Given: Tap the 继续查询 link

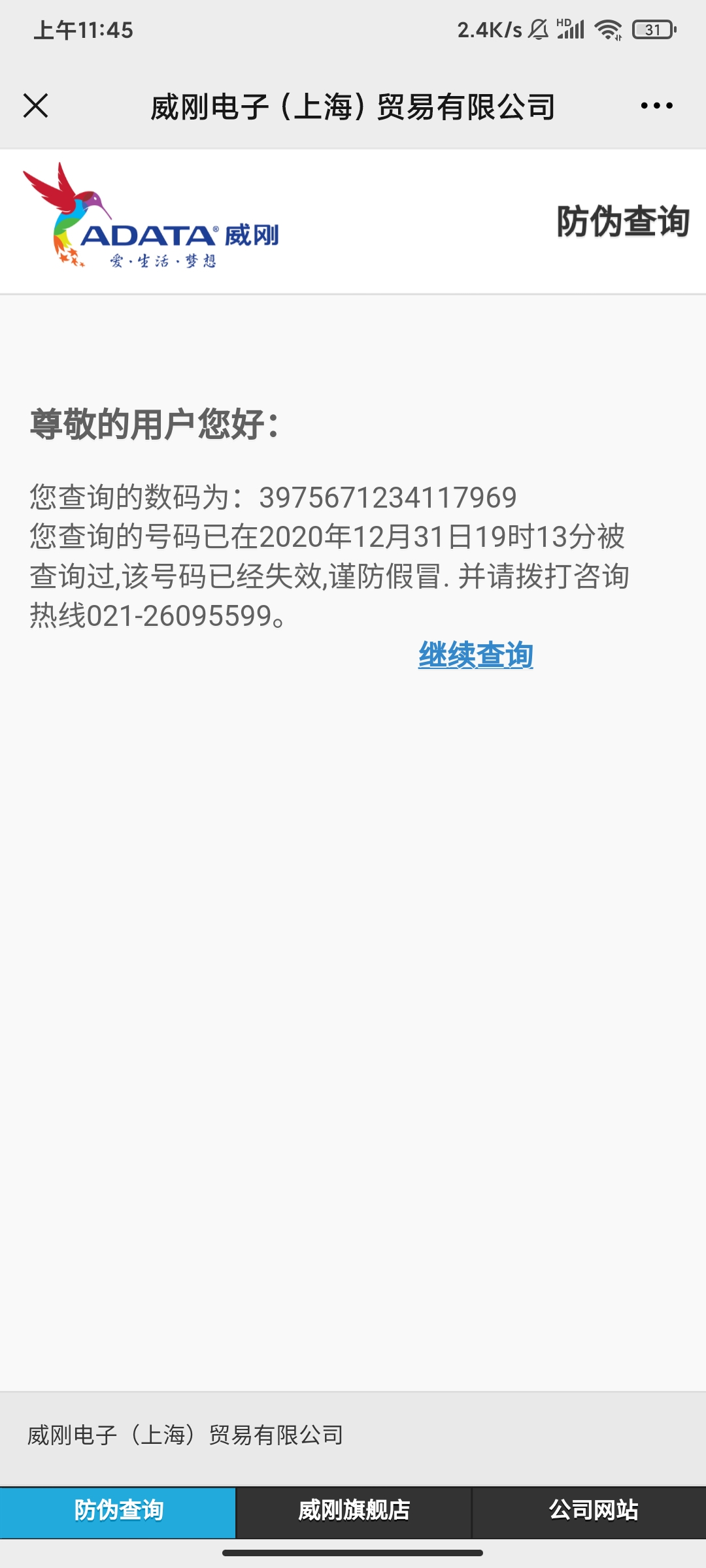Looking at the screenshot, I should (475, 655).
